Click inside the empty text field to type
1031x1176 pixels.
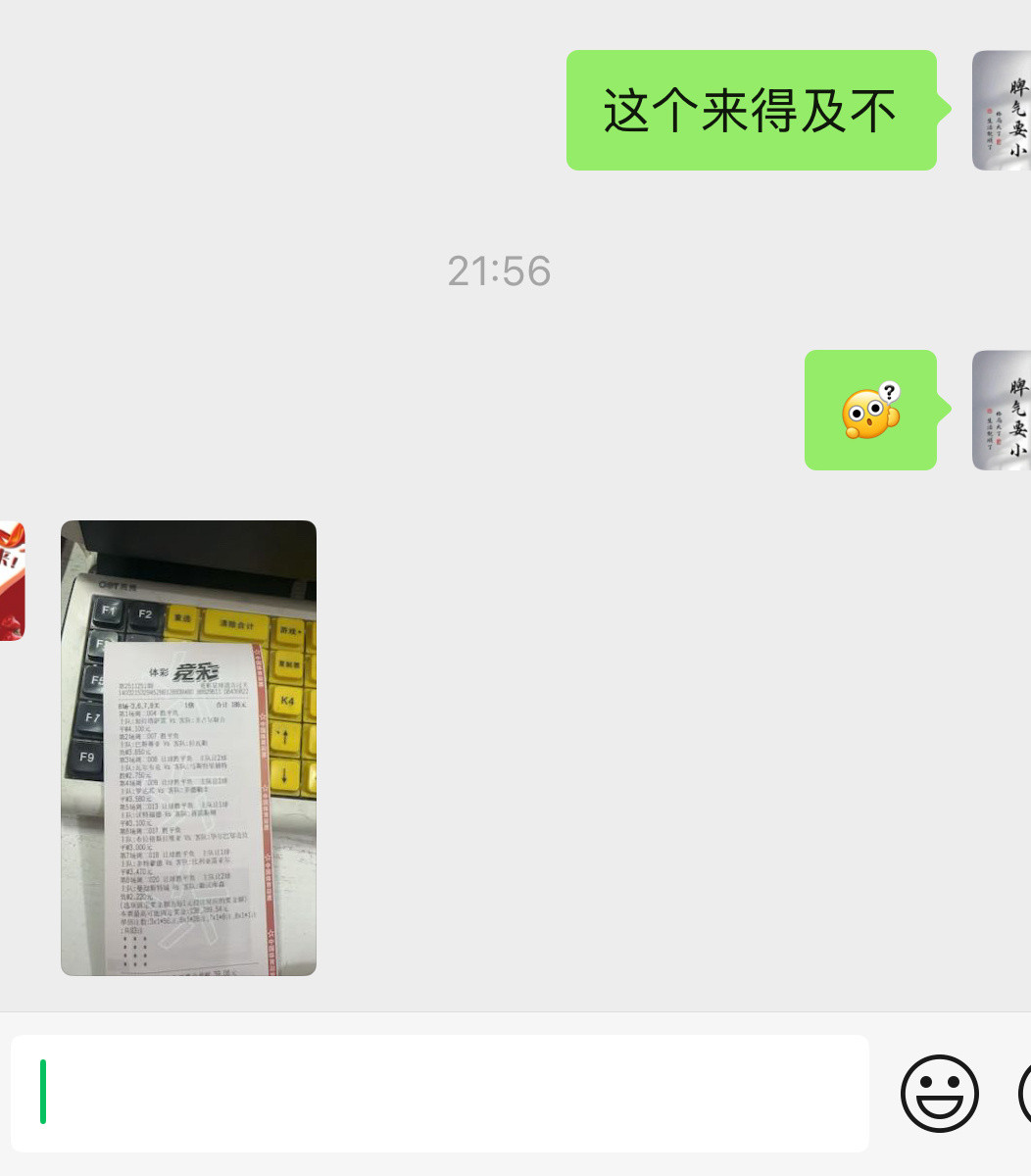click(x=441, y=1092)
